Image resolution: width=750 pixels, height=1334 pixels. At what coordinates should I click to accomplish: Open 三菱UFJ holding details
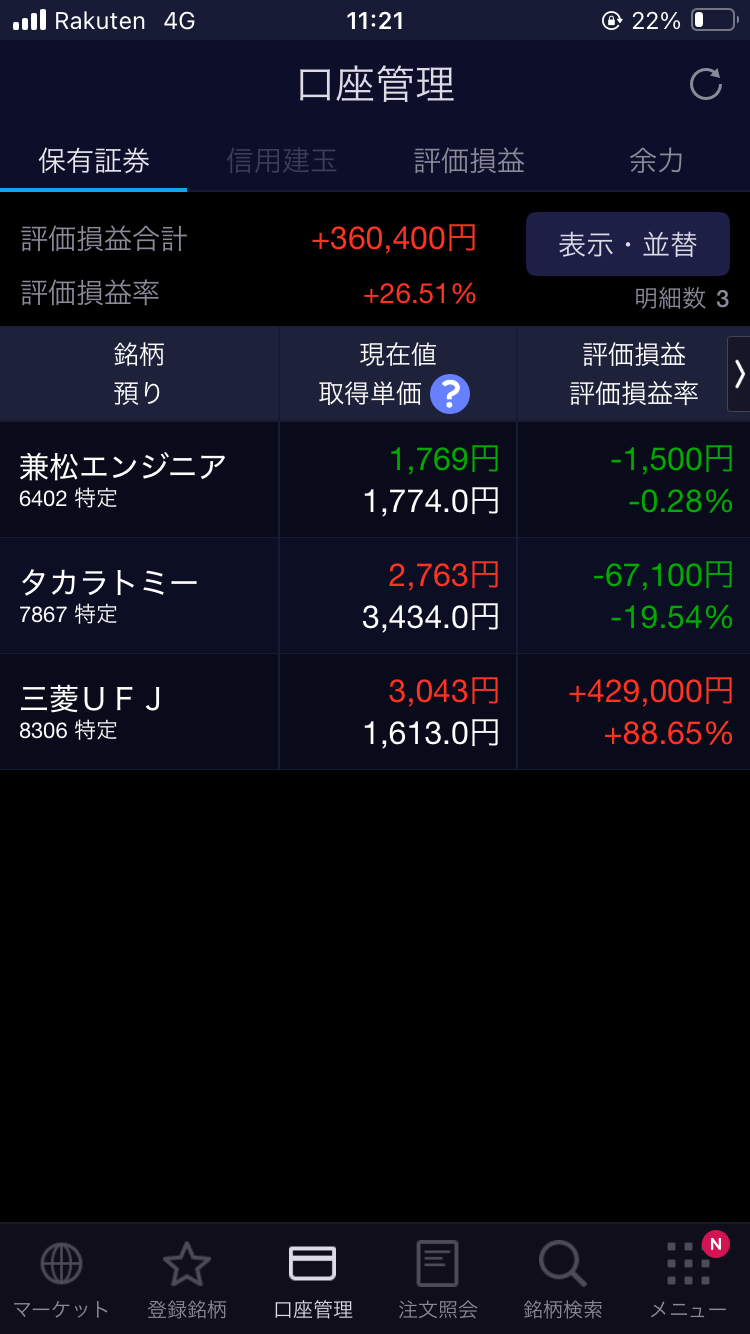coord(92,711)
